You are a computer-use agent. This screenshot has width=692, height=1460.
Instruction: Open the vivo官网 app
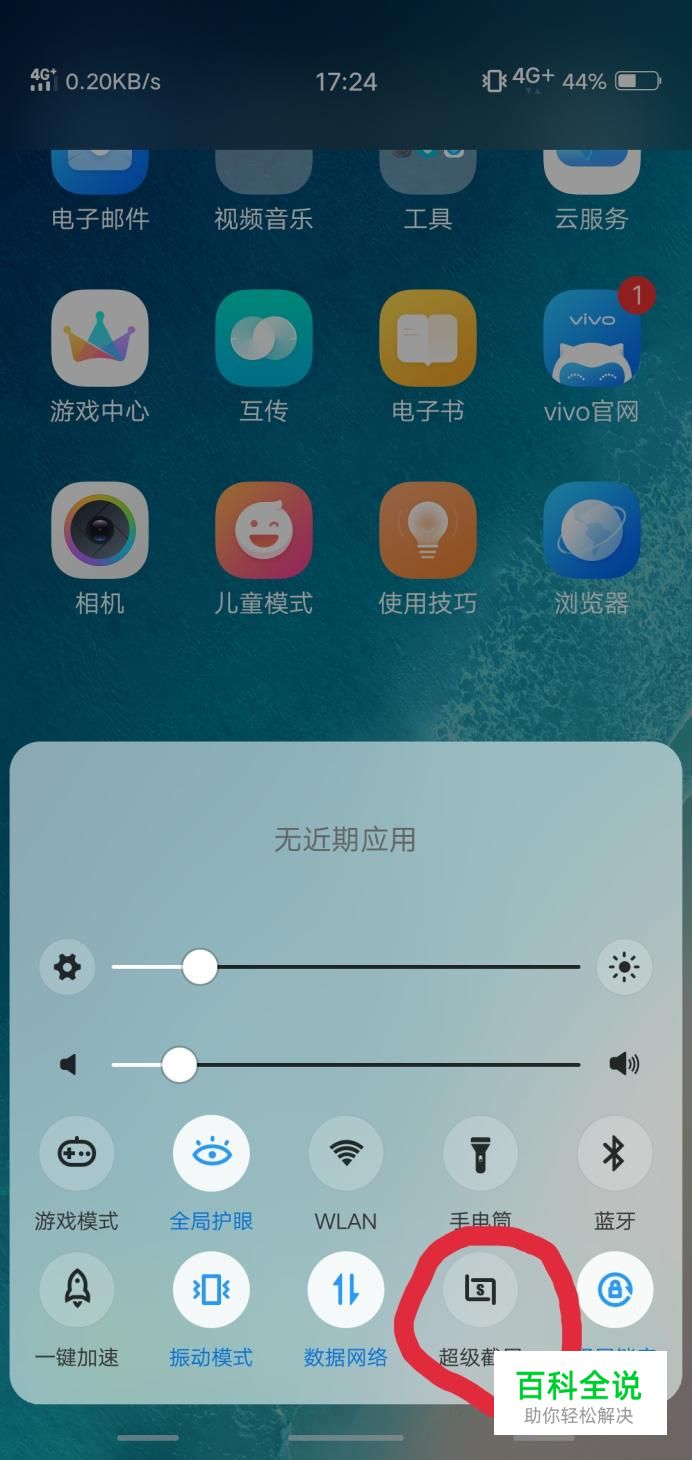[x=592, y=338]
